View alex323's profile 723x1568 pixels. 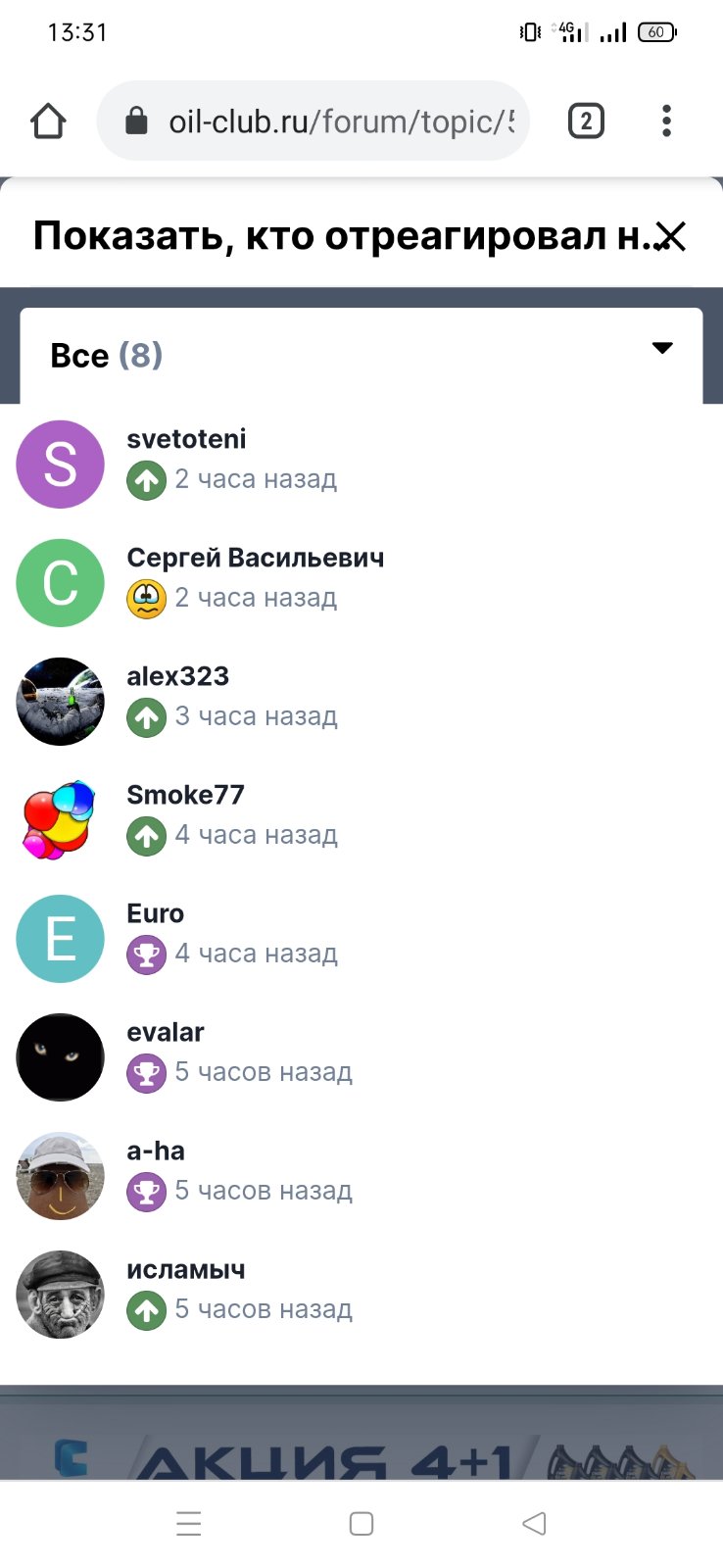pyautogui.click(x=178, y=676)
